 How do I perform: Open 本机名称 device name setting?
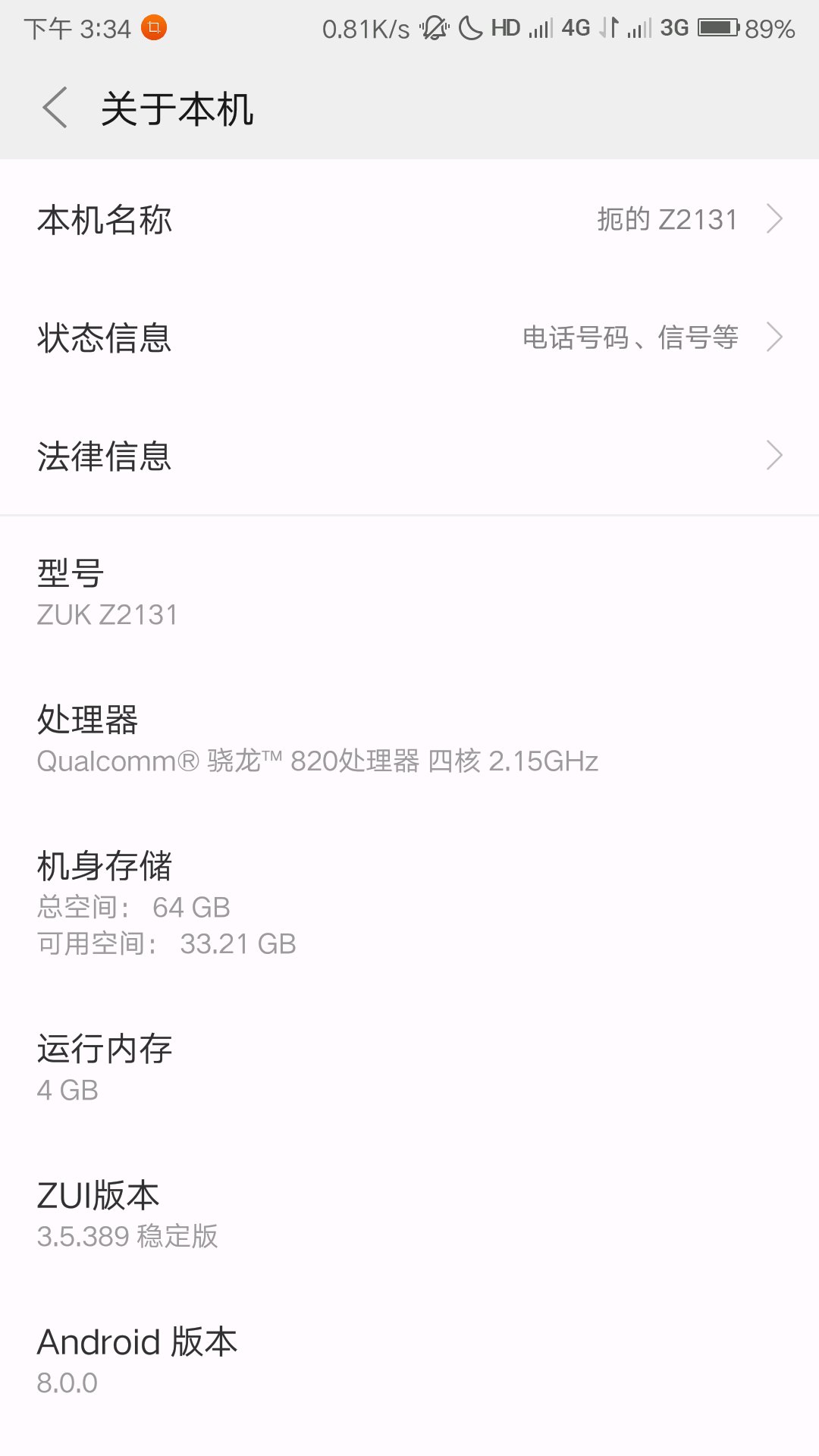point(409,219)
